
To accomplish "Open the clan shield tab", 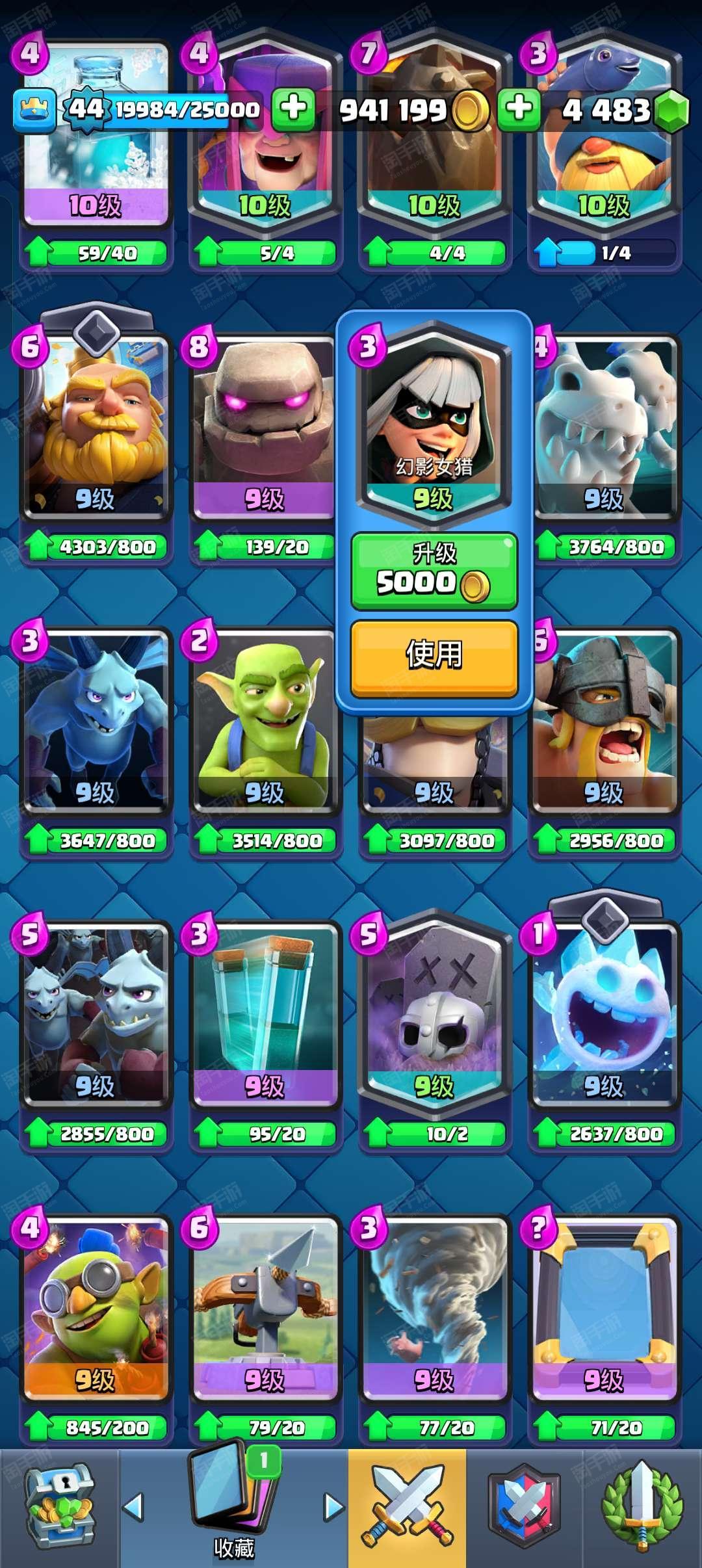I will (x=524, y=1508).
